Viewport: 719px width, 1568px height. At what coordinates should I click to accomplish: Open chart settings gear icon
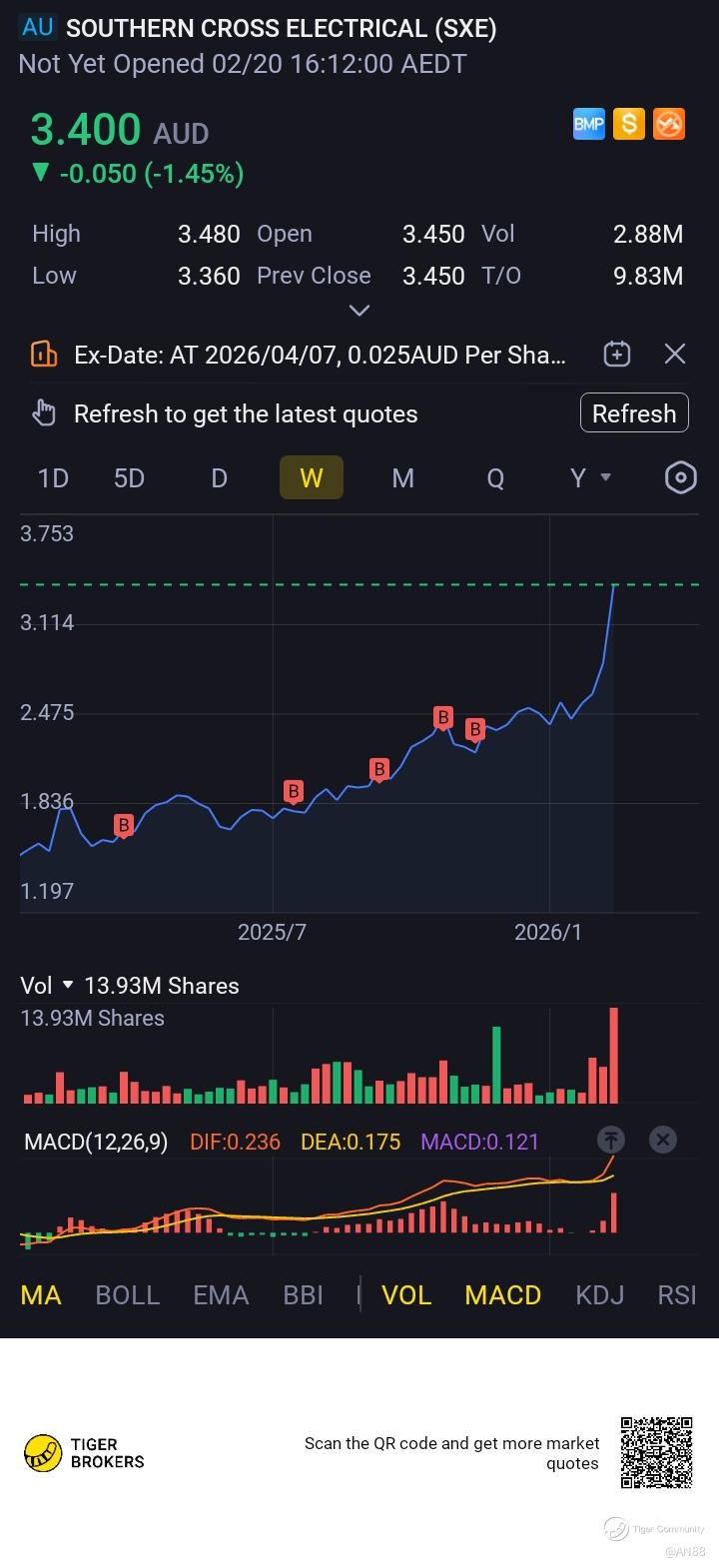[x=680, y=478]
